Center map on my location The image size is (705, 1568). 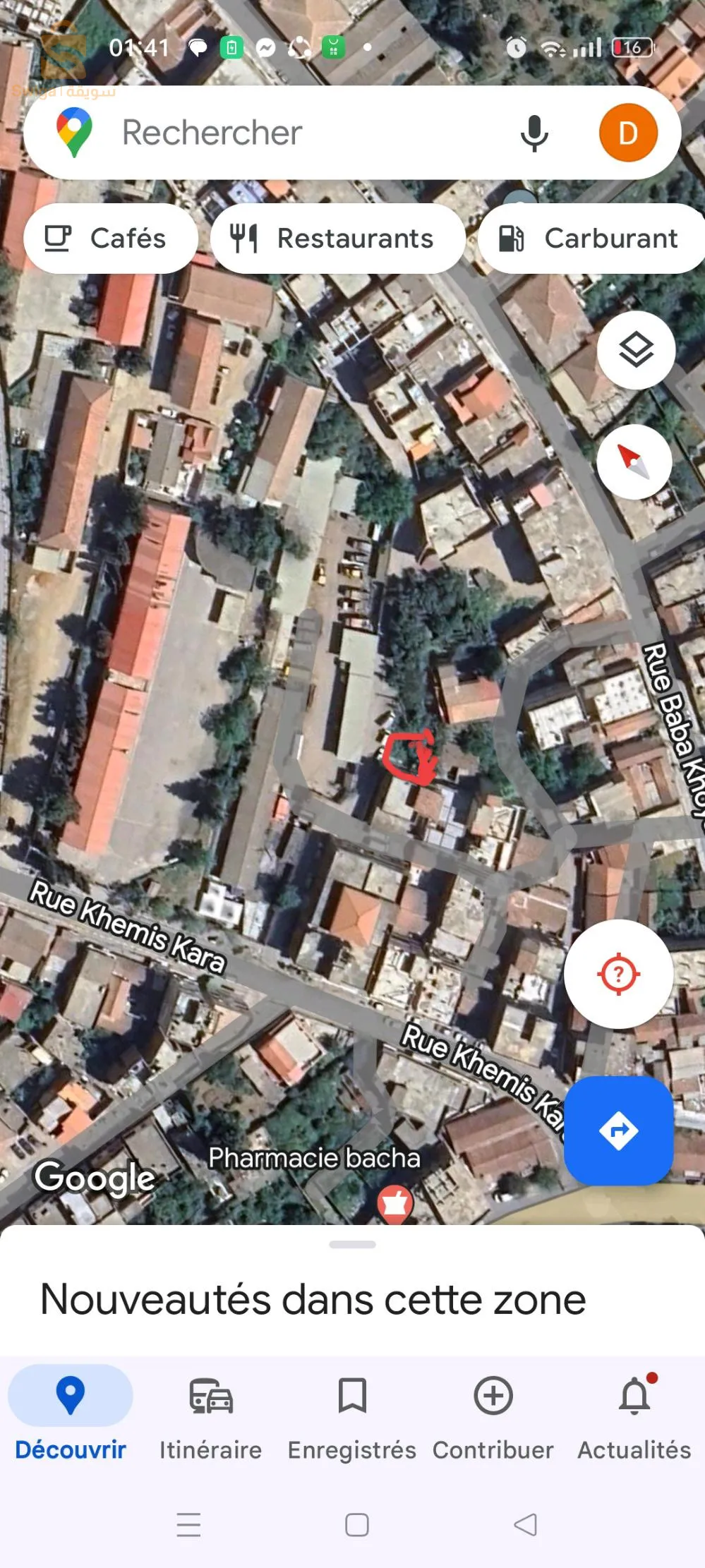[x=618, y=974]
